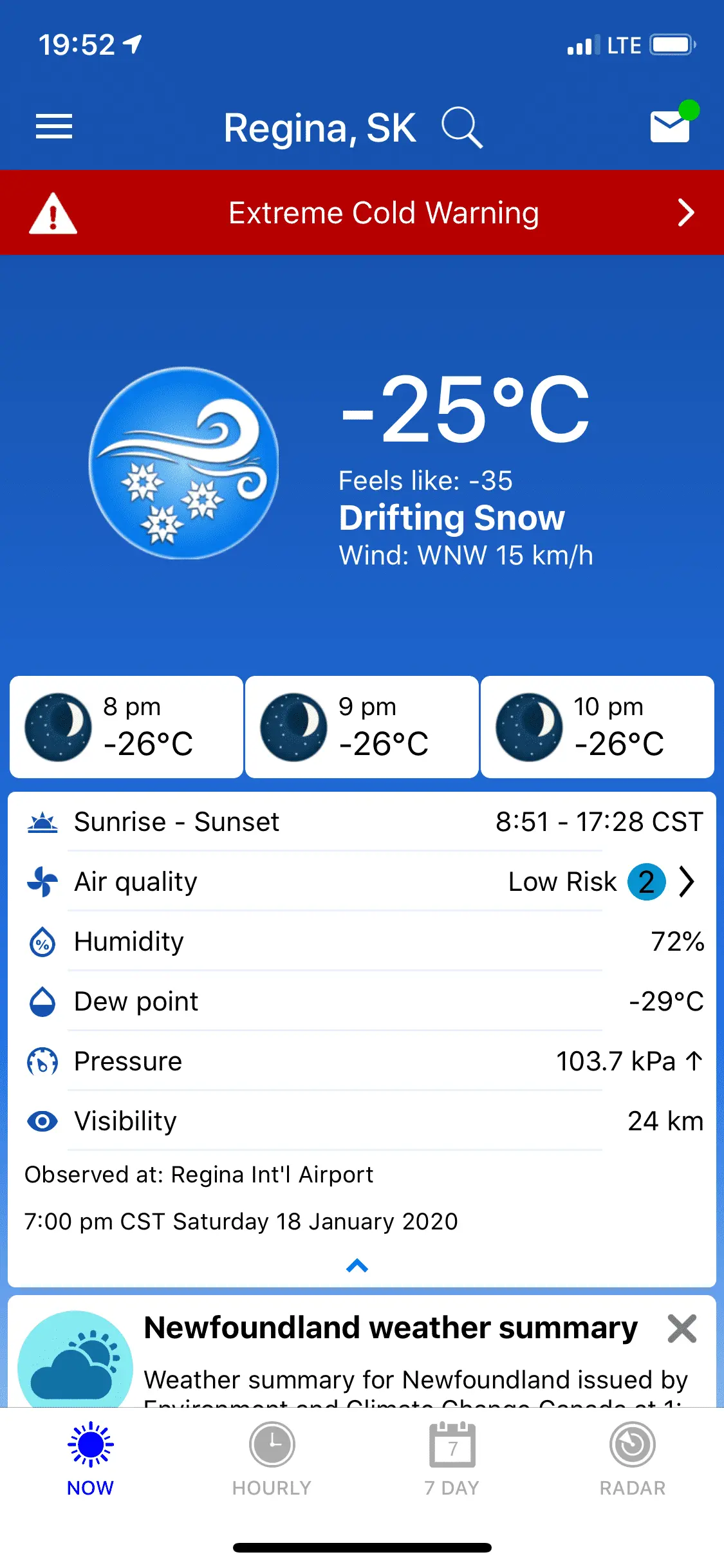
Task: Open the 8 pm forecast card
Action: (126, 727)
